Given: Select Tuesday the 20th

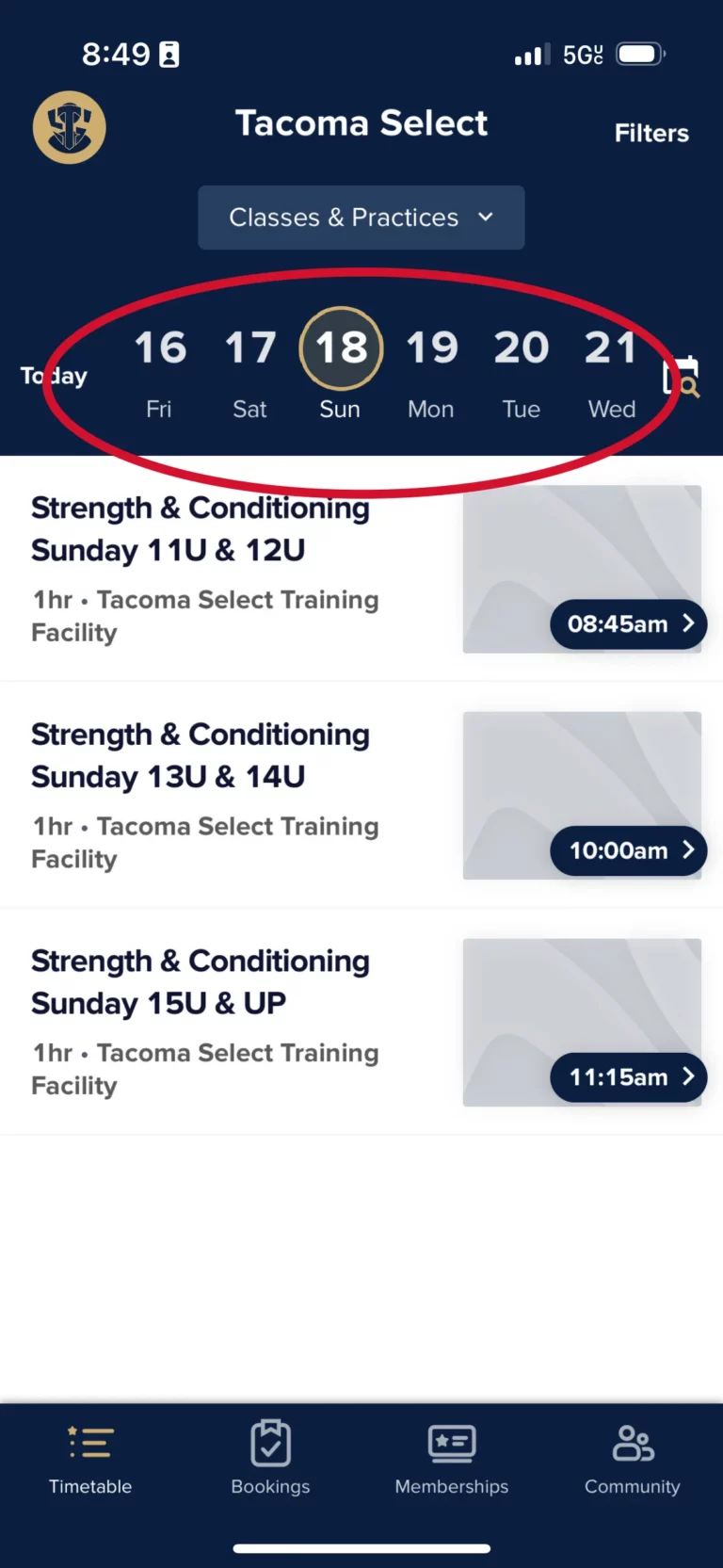Looking at the screenshot, I should (522, 373).
